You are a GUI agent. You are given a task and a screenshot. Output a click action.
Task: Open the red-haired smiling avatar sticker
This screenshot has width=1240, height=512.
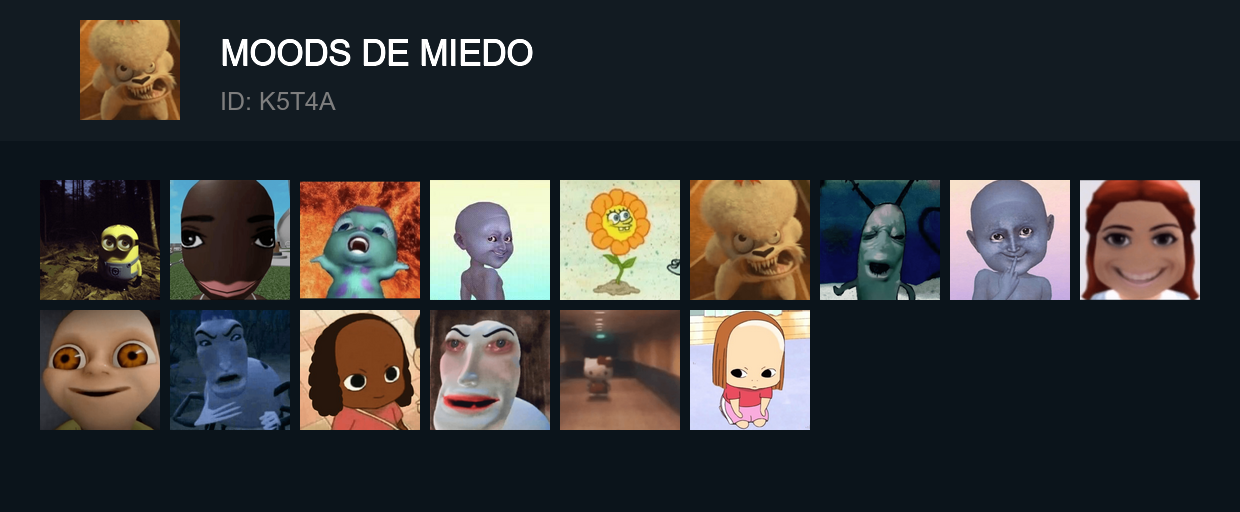(1140, 240)
